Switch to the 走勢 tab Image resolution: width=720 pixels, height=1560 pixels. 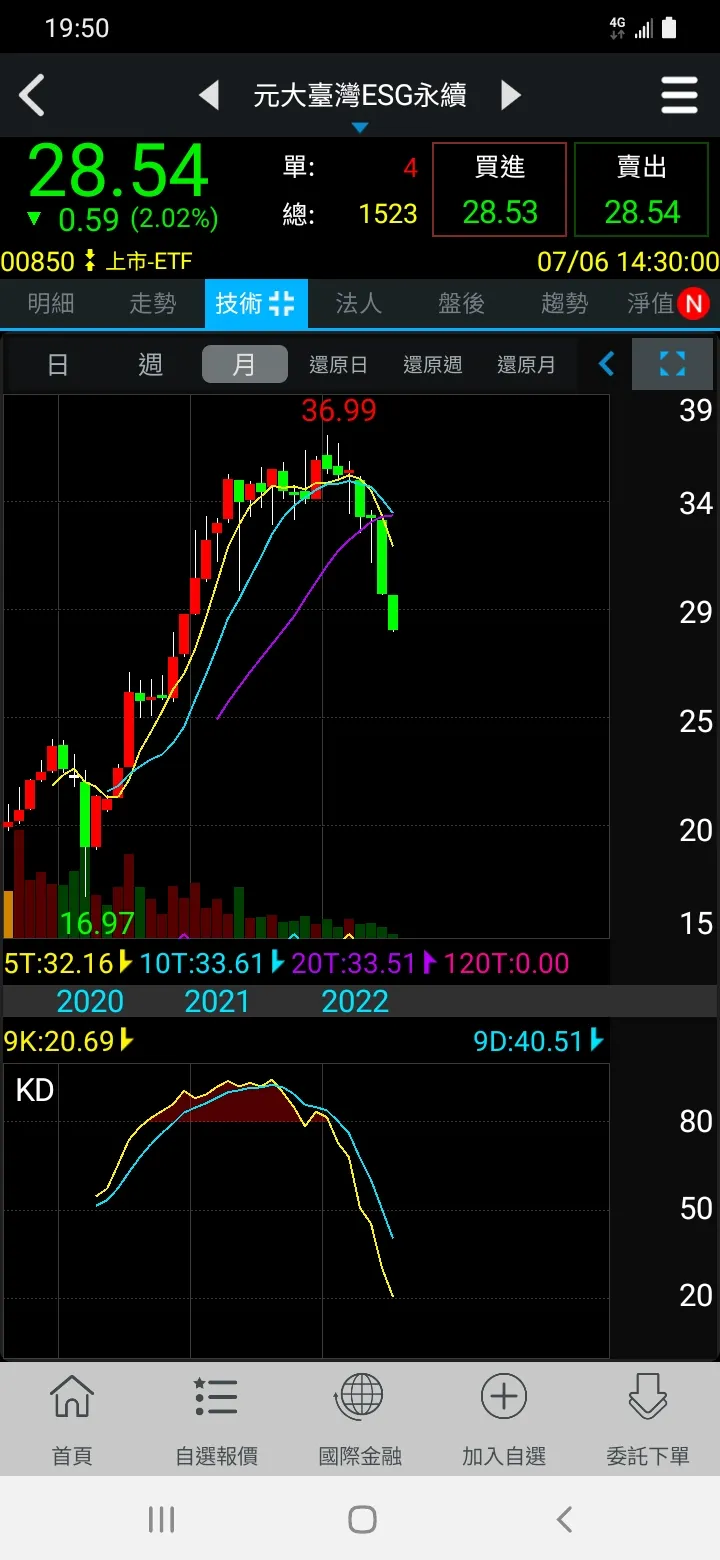(x=153, y=303)
